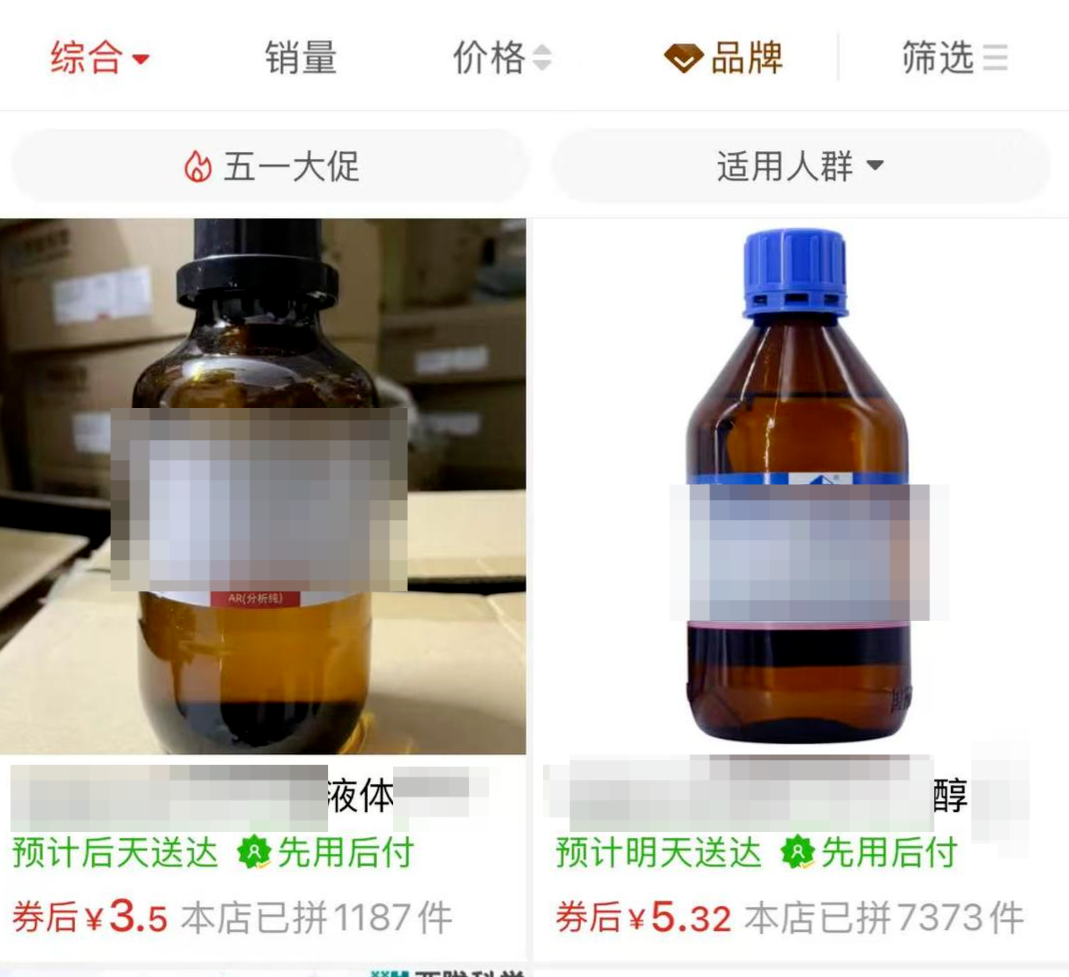Screen dimensions: 1069x977
Task: Select the 五一大促 chip
Action: click(x=271, y=166)
